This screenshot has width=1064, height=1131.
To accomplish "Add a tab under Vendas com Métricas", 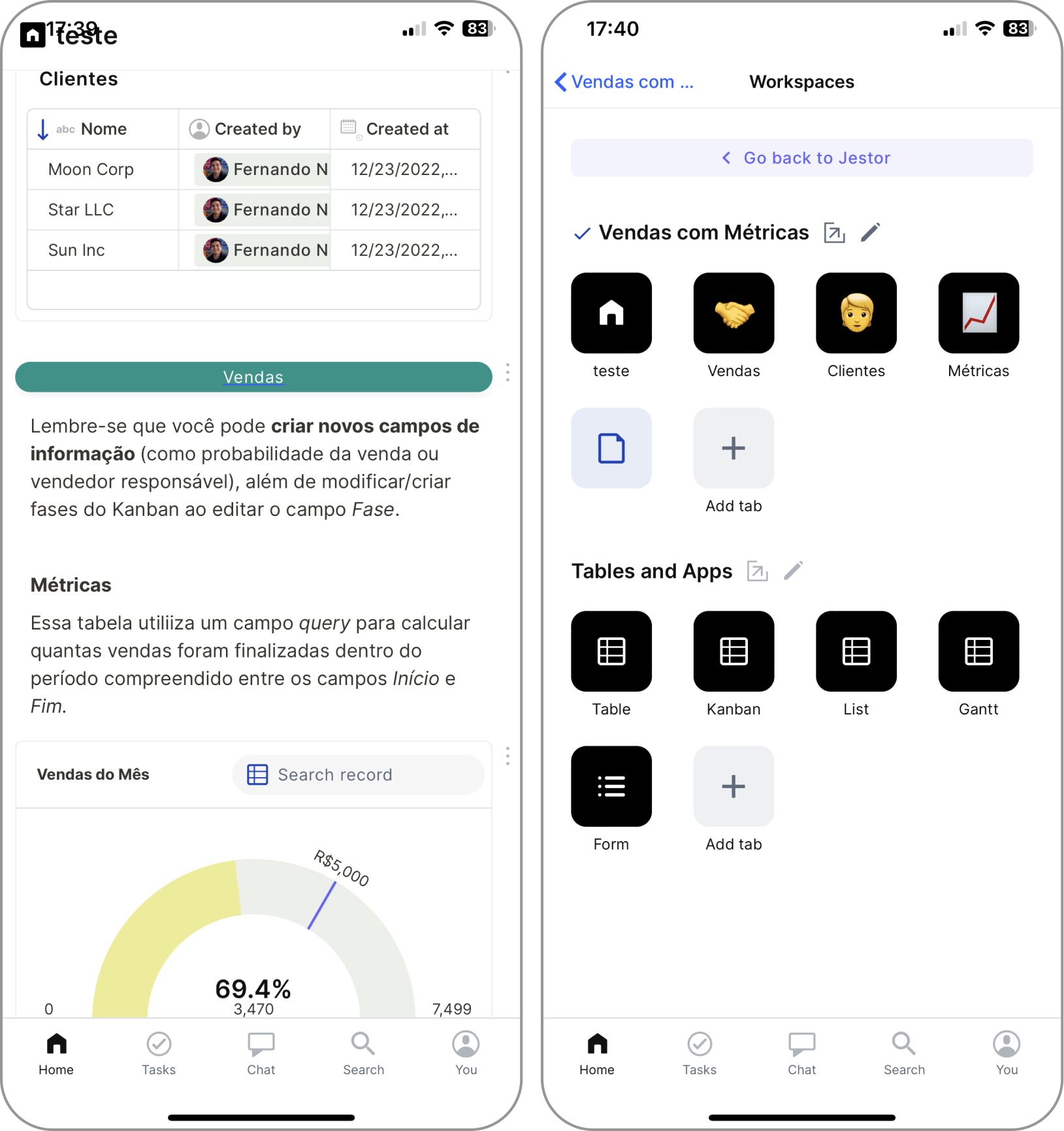I will tap(734, 449).
